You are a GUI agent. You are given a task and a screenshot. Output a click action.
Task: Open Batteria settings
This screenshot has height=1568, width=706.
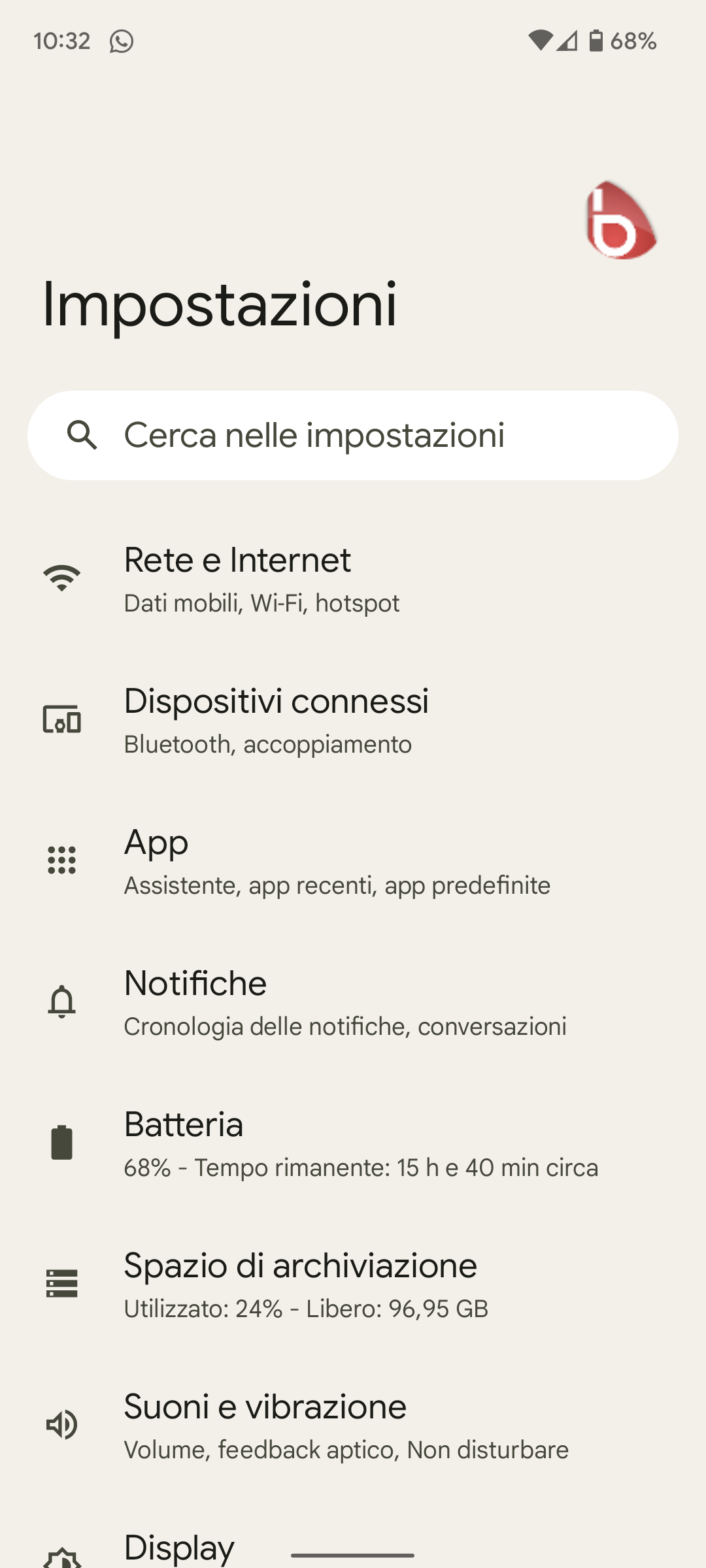[353, 1143]
